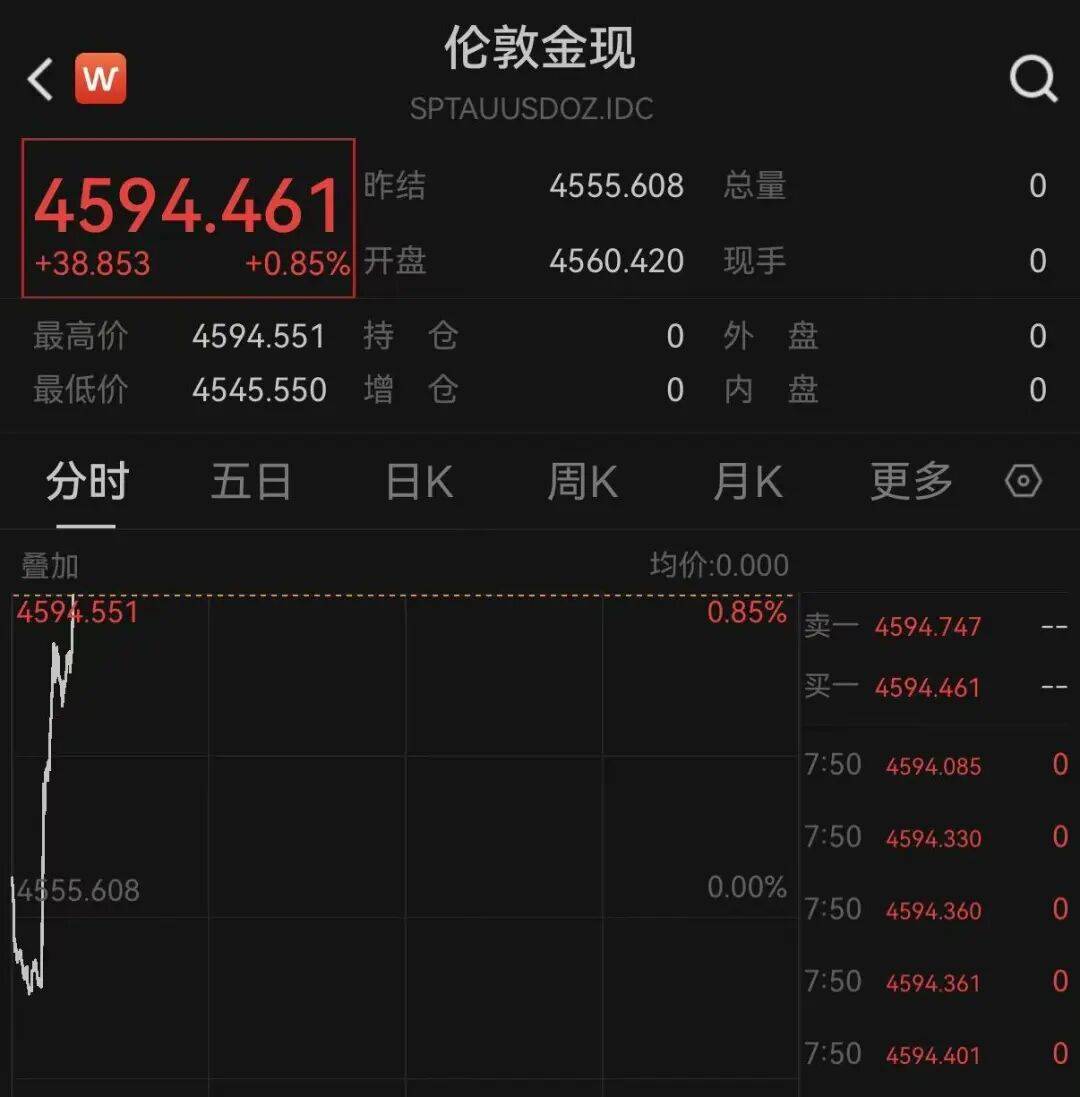
Task: Switch to the 周K chart tab
Action: coord(583,481)
